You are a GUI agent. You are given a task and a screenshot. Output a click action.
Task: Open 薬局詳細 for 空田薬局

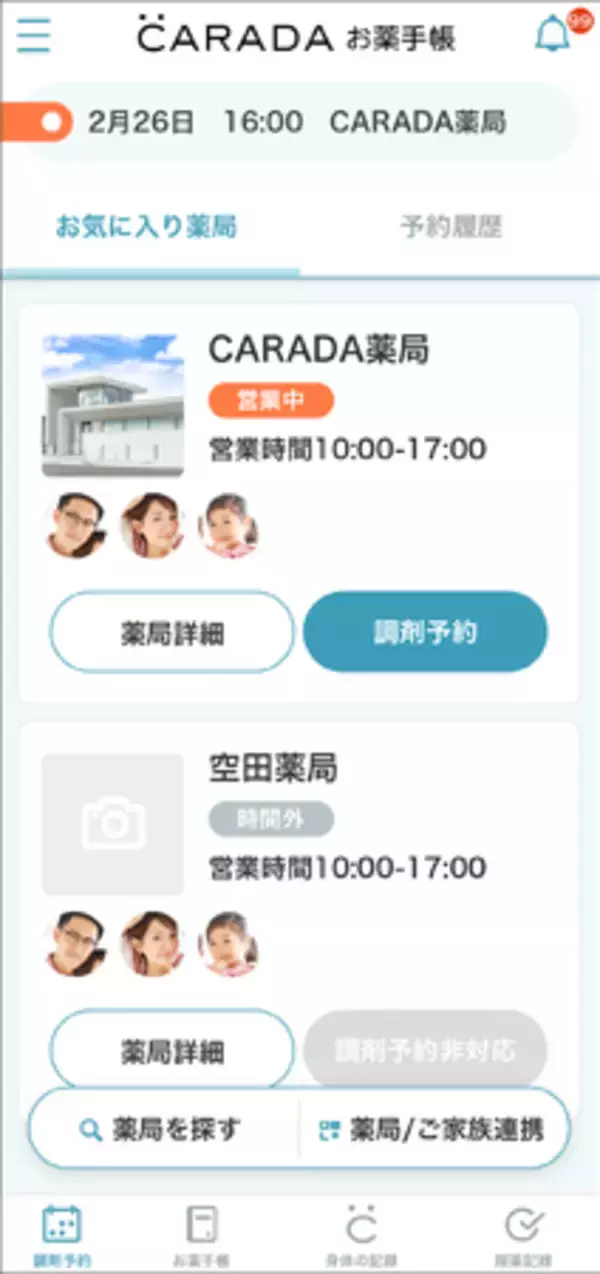coord(172,1051)
